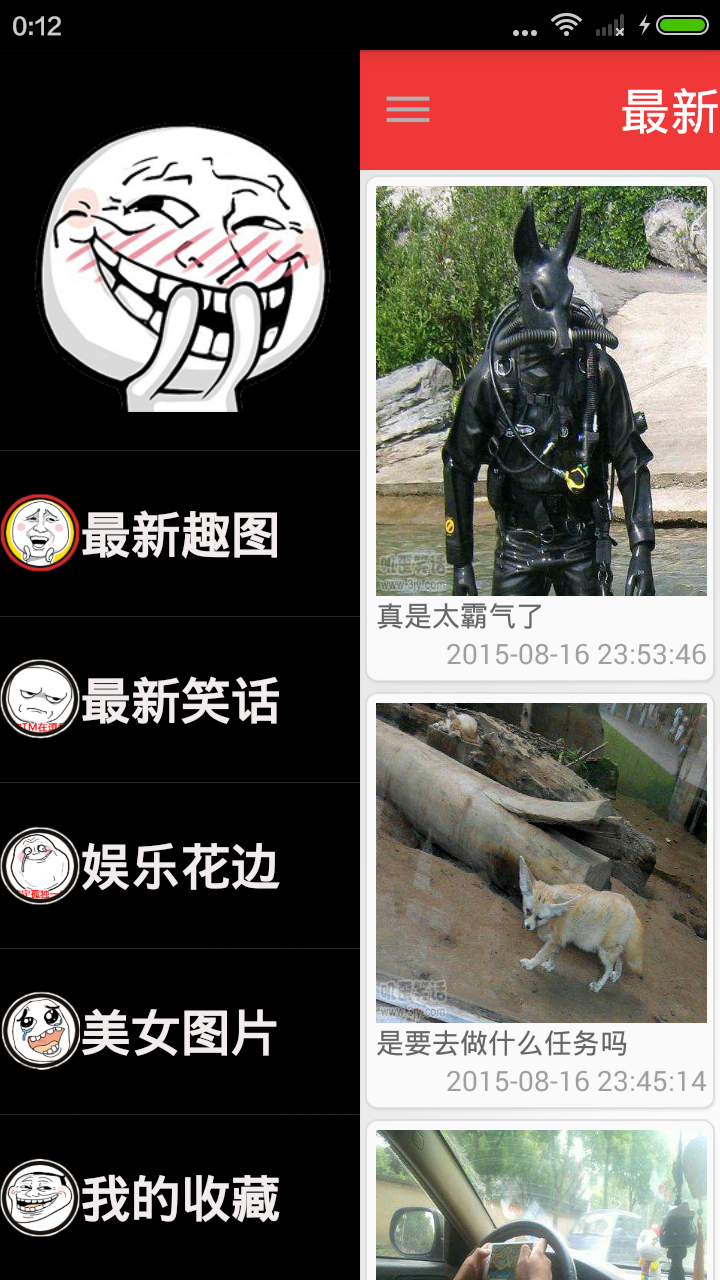Open 最新趣图 in the drawer
This screenshot has width=720, height=1280.
[x=180, y=534]
